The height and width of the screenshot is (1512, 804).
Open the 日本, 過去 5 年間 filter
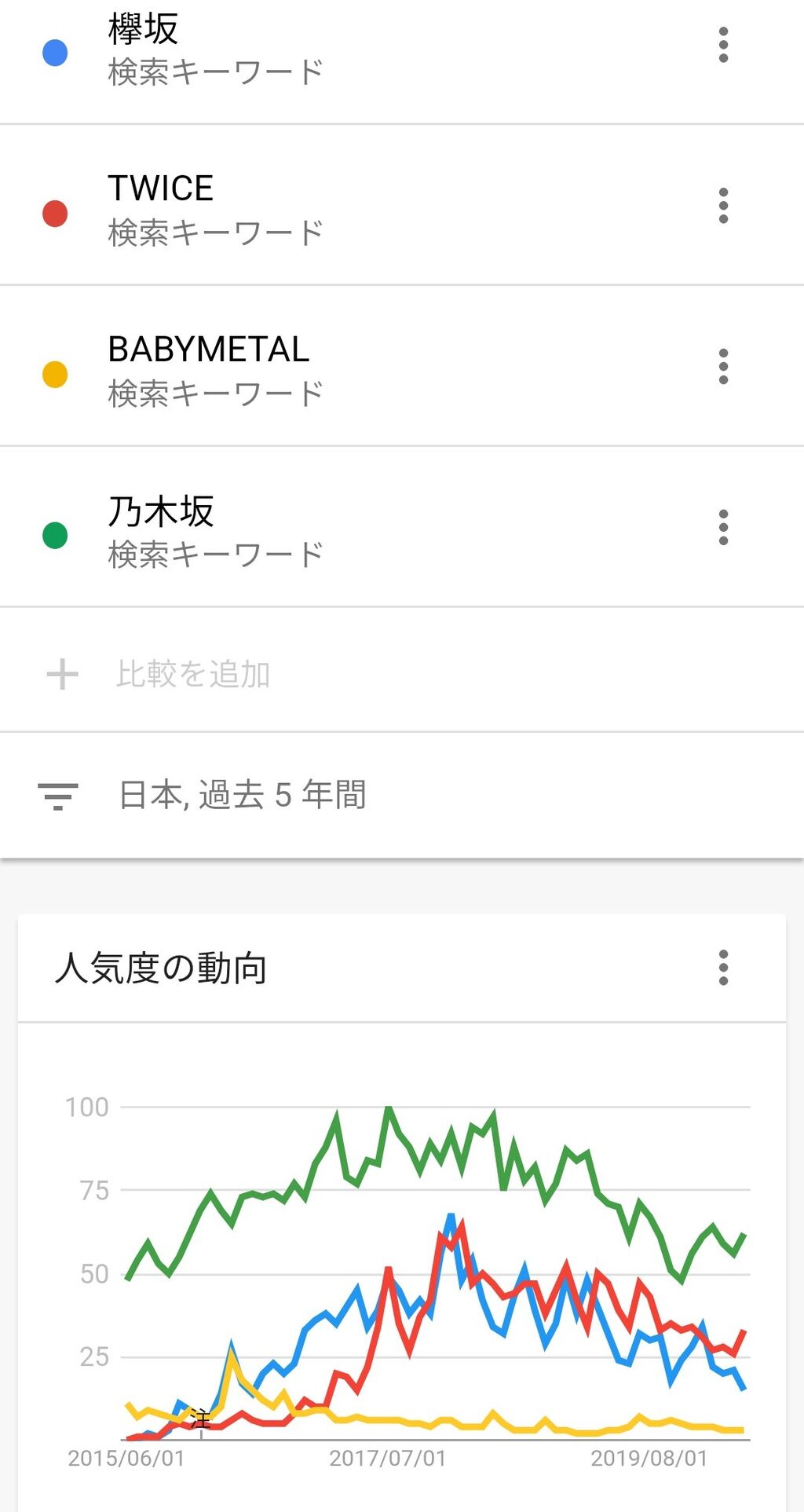(x=402, y=795)
